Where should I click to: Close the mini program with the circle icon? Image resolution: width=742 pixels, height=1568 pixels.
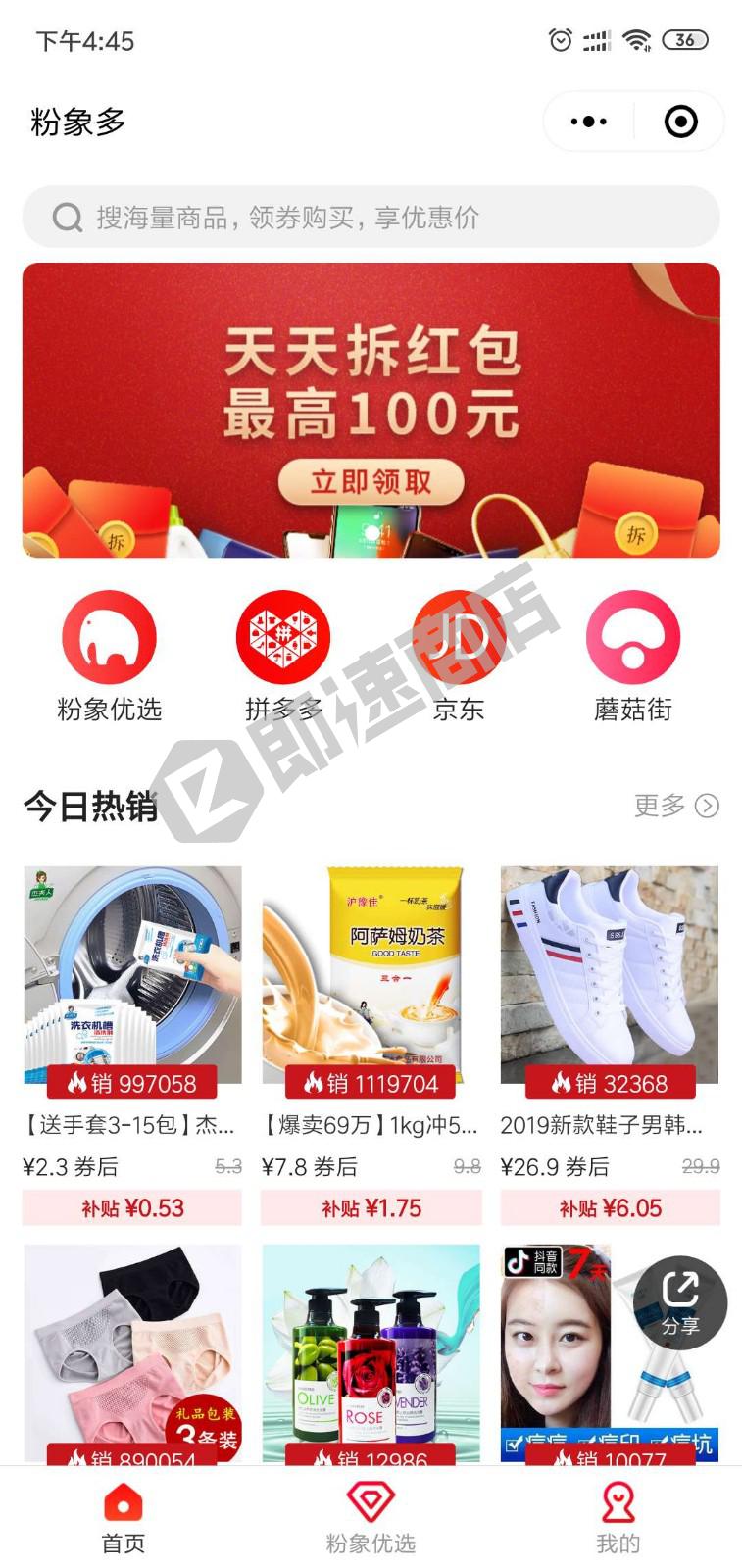click(680, 122)
